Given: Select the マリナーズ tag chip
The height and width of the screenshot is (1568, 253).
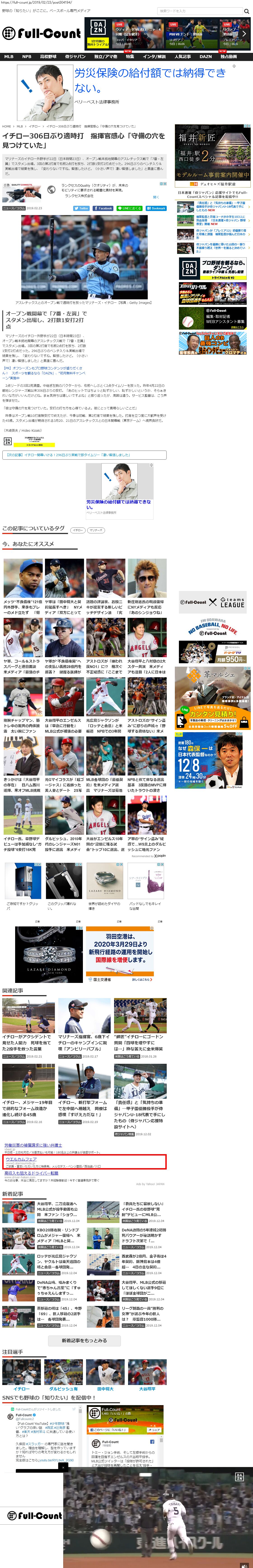Looking at the screenshot, I should (96, 530).
